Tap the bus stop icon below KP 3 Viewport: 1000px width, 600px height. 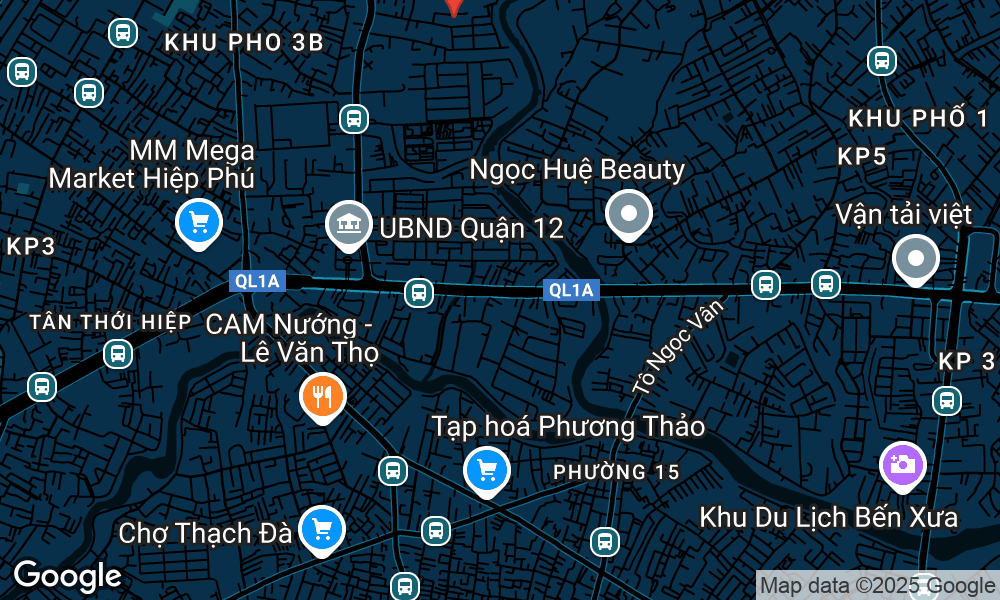pyautogui.click(x=946, y=401)
